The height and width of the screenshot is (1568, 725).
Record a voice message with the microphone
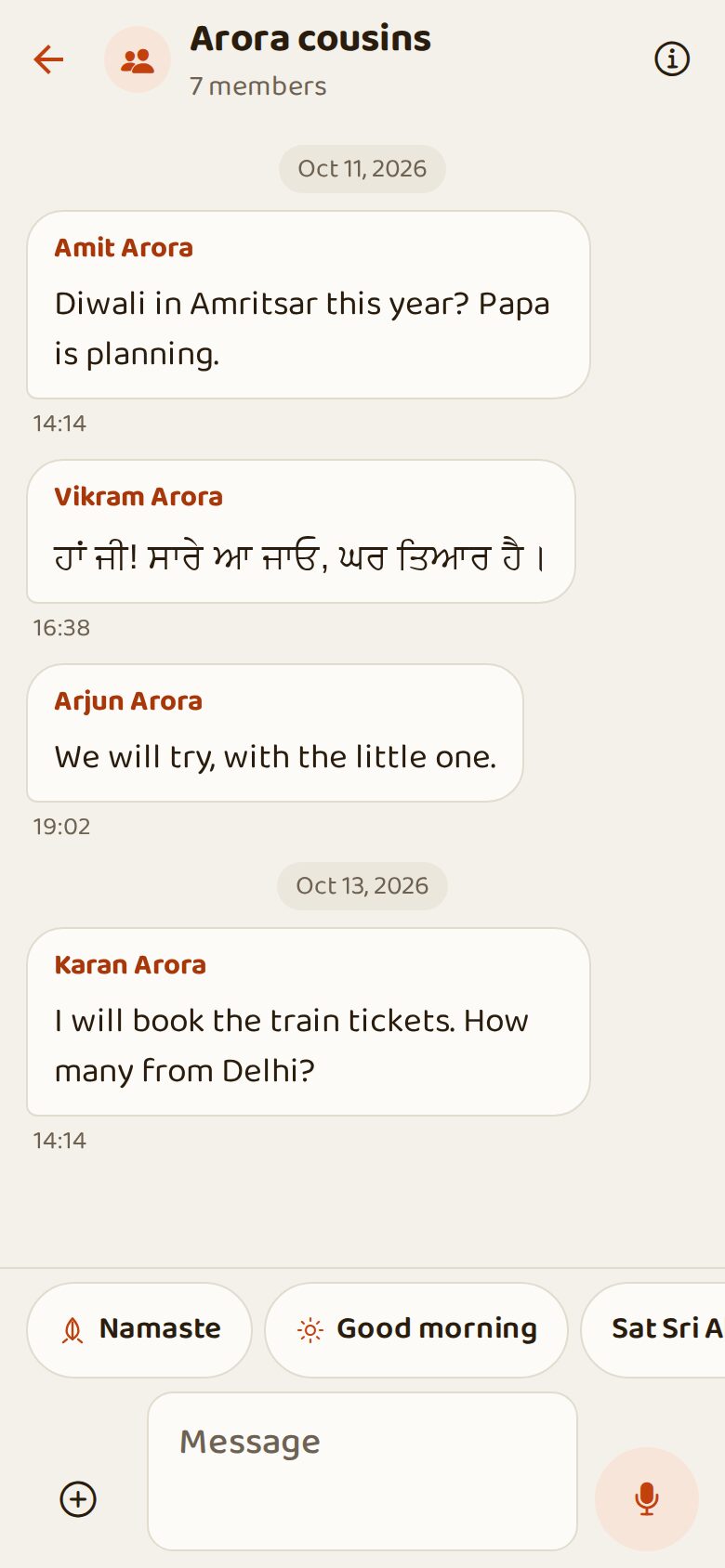[647, 1498]
